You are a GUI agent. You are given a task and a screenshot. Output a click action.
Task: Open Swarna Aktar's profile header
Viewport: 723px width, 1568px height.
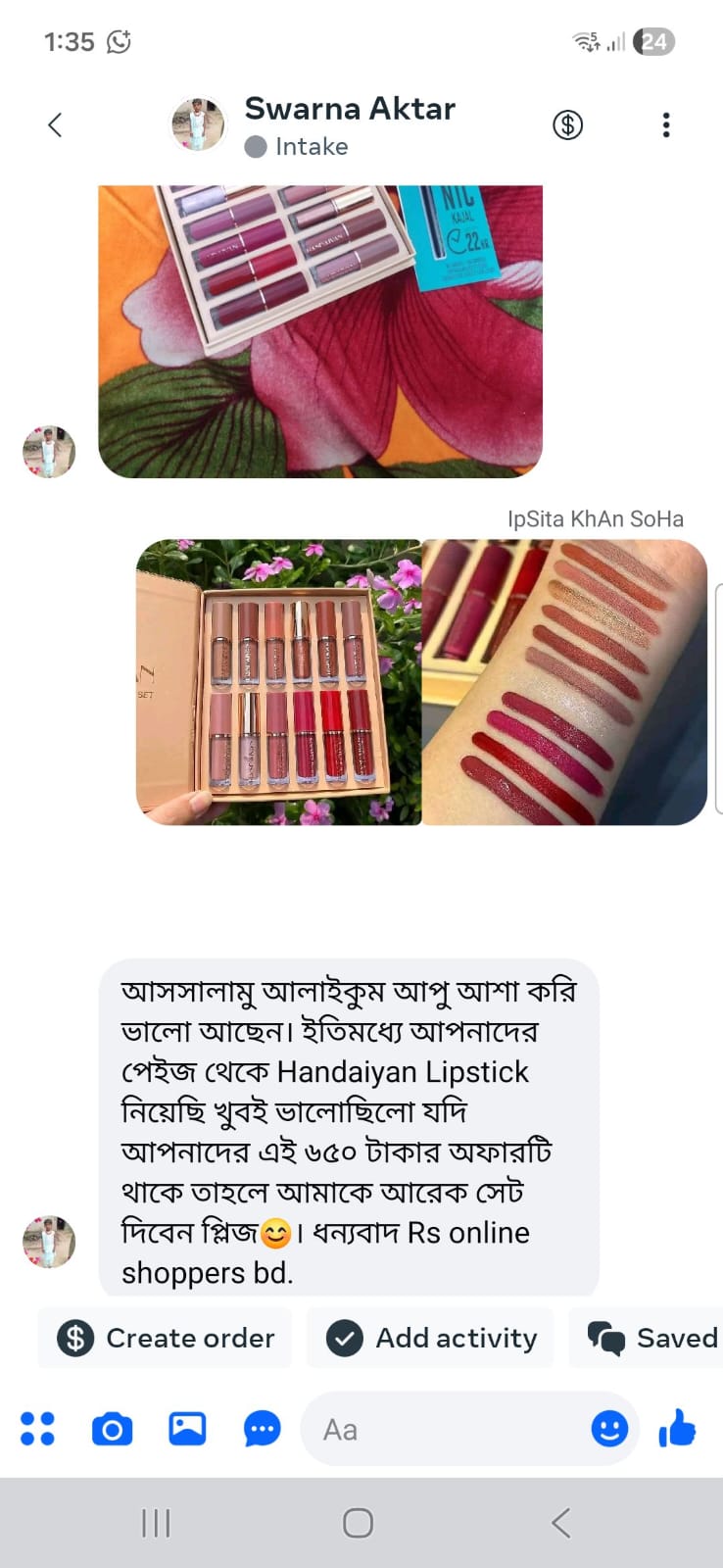click(313, 124)
